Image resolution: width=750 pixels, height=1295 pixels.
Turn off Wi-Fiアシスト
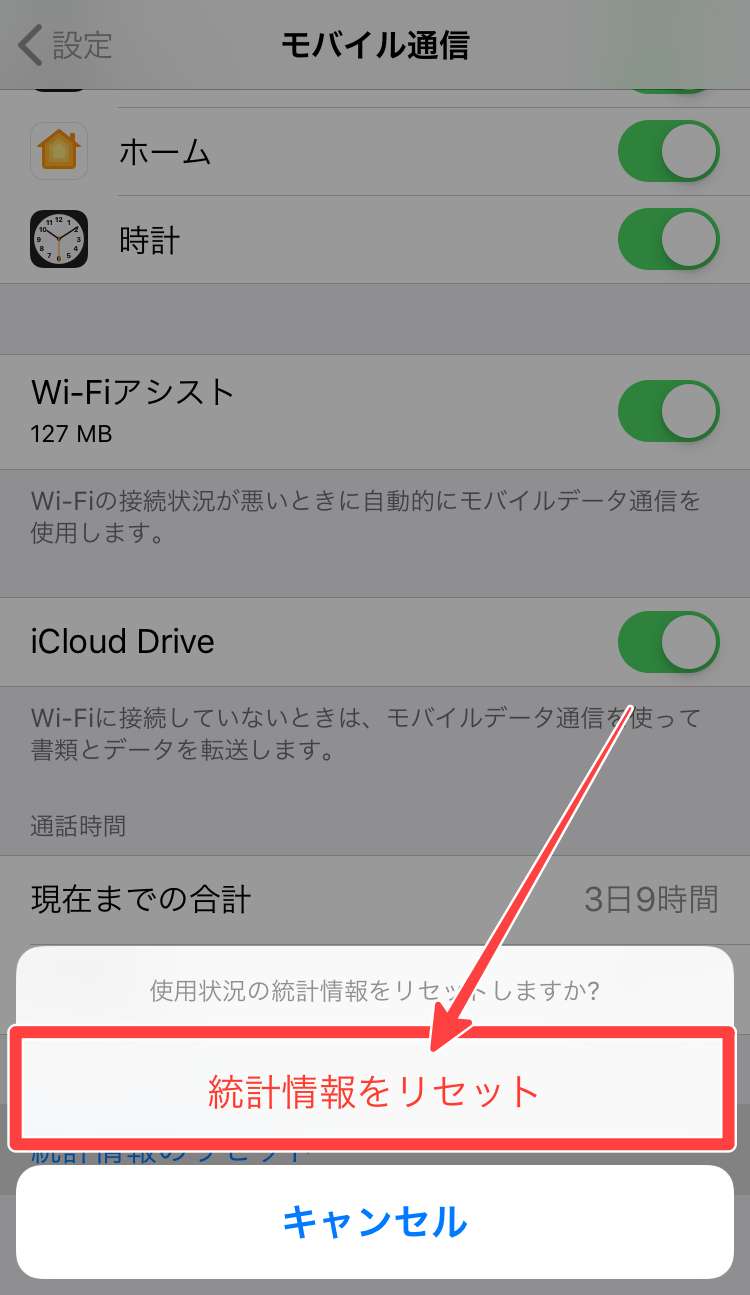coord(668,411)
